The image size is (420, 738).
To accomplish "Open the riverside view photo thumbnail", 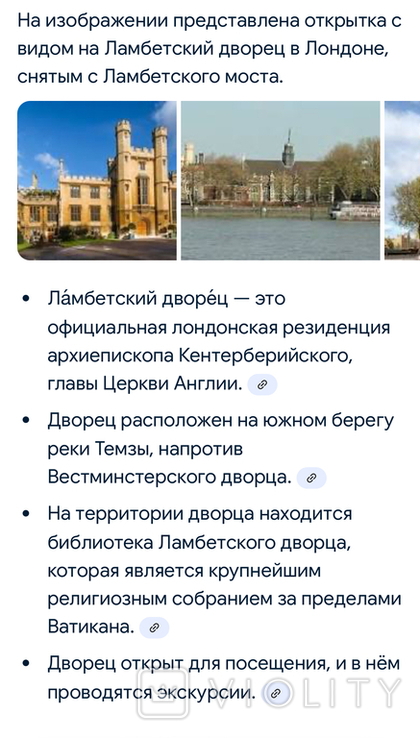I will pyautogui.click(x=281, y=180).
